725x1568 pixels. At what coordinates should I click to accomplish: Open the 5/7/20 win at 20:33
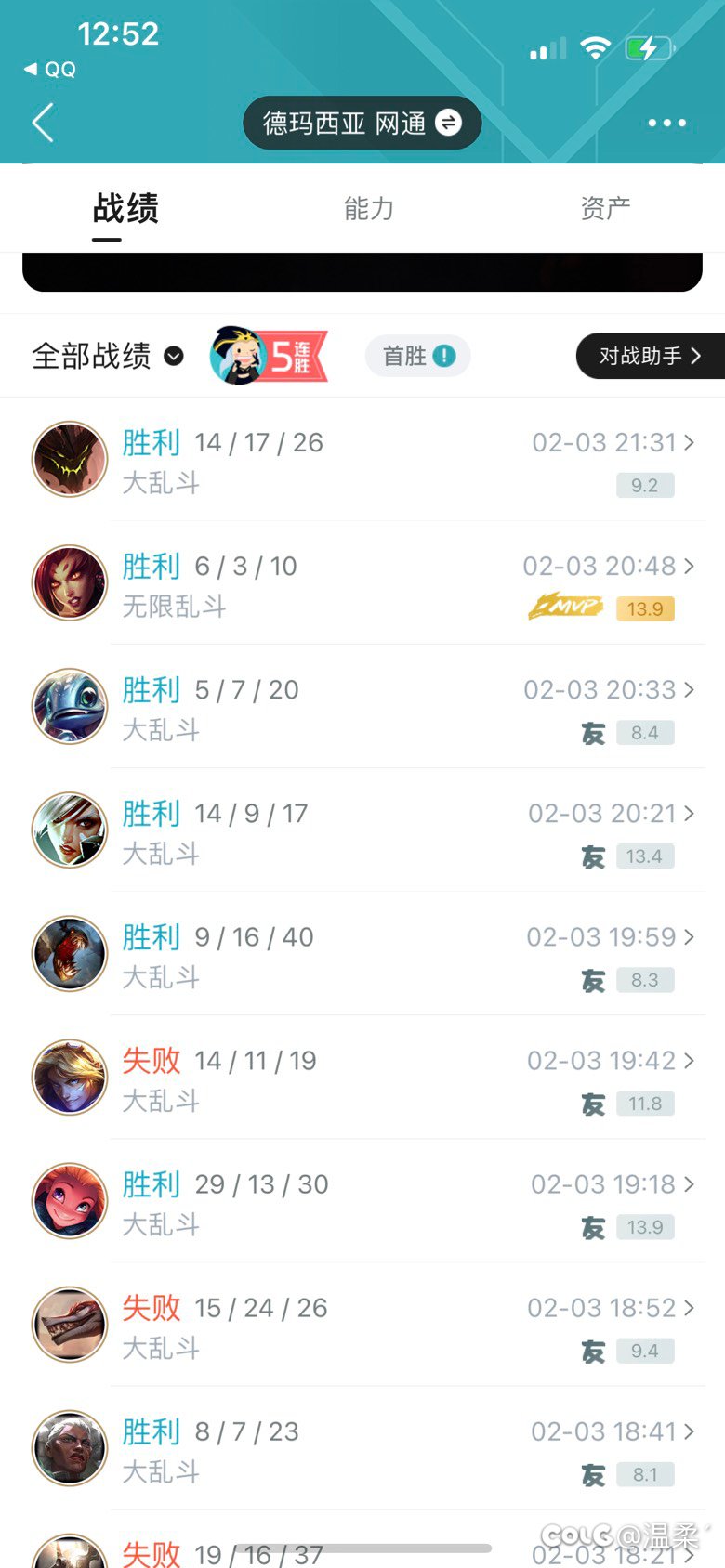362,708
